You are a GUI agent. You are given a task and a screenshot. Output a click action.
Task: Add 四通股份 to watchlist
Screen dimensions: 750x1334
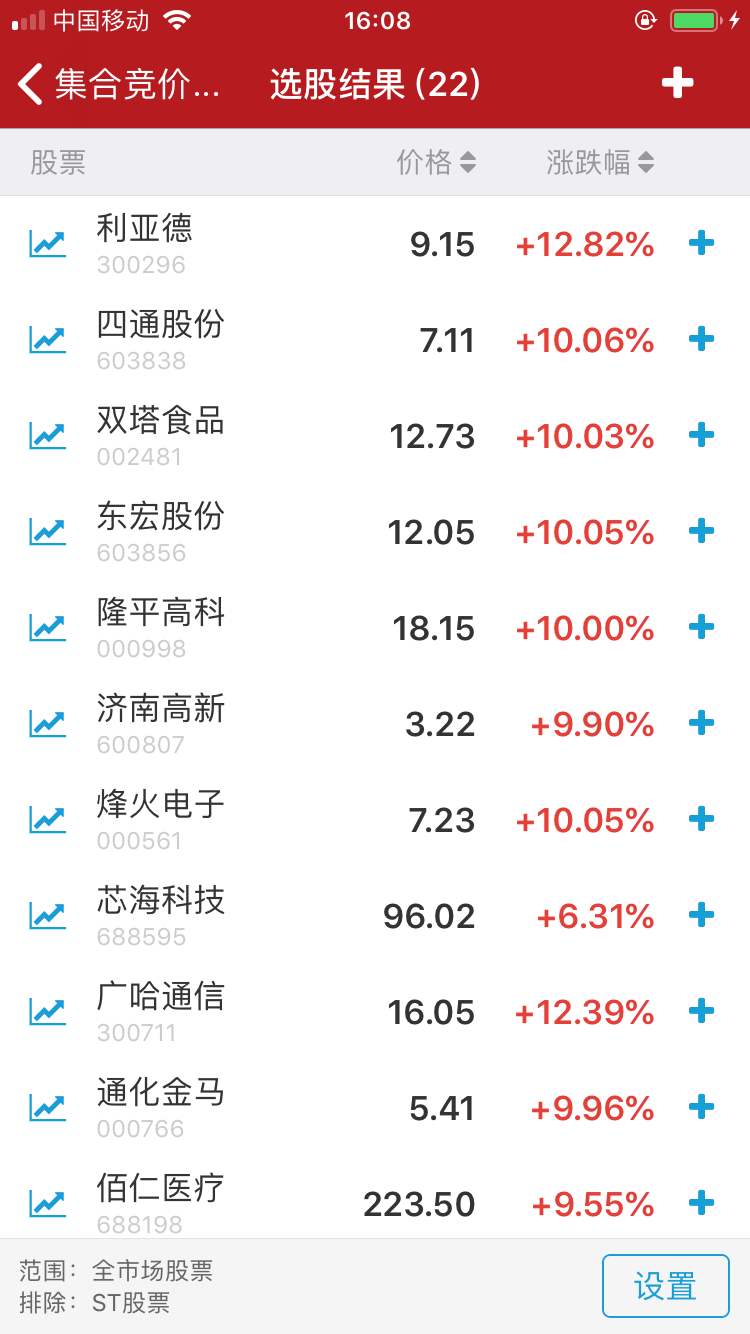702,338
